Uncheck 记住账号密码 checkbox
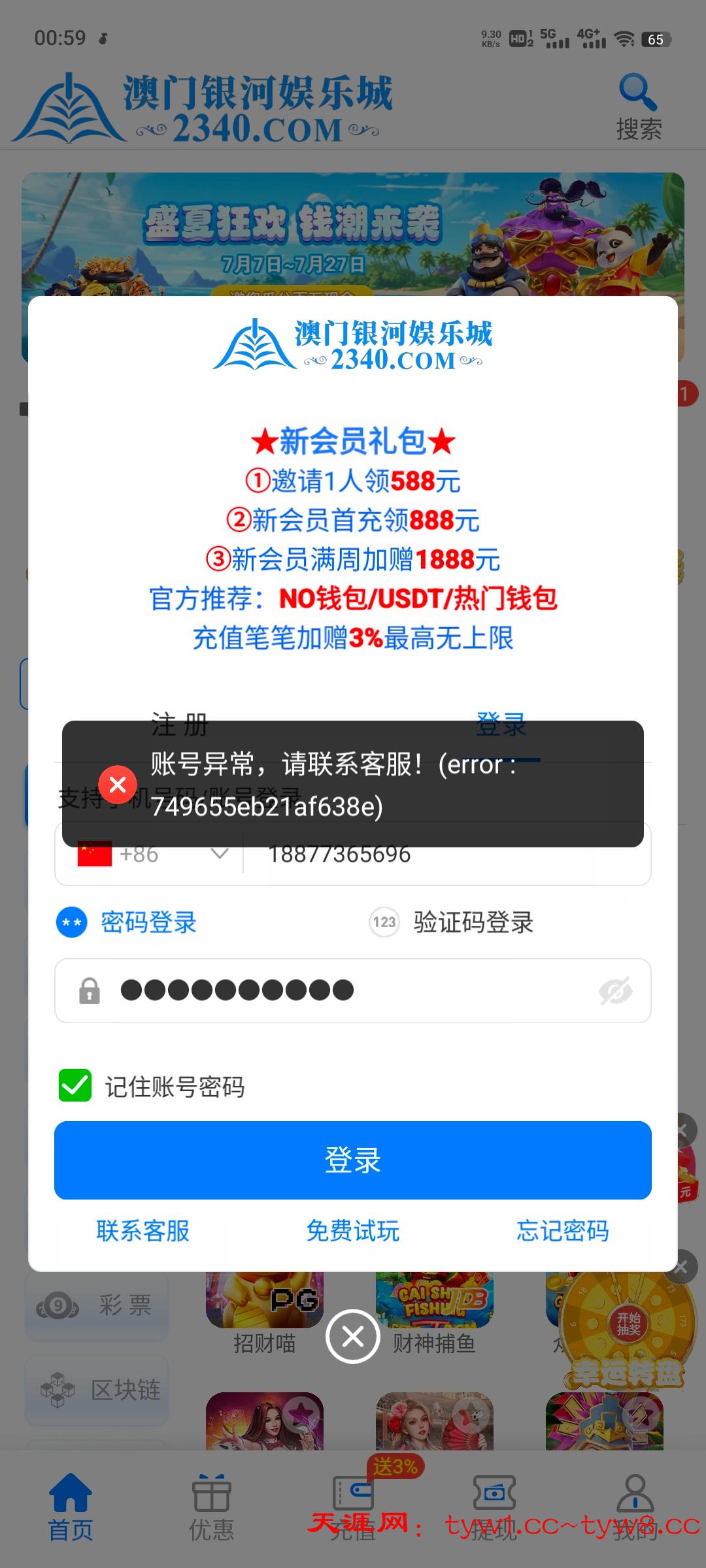This screenshot has height=1568, width=706. [75, 1086]
